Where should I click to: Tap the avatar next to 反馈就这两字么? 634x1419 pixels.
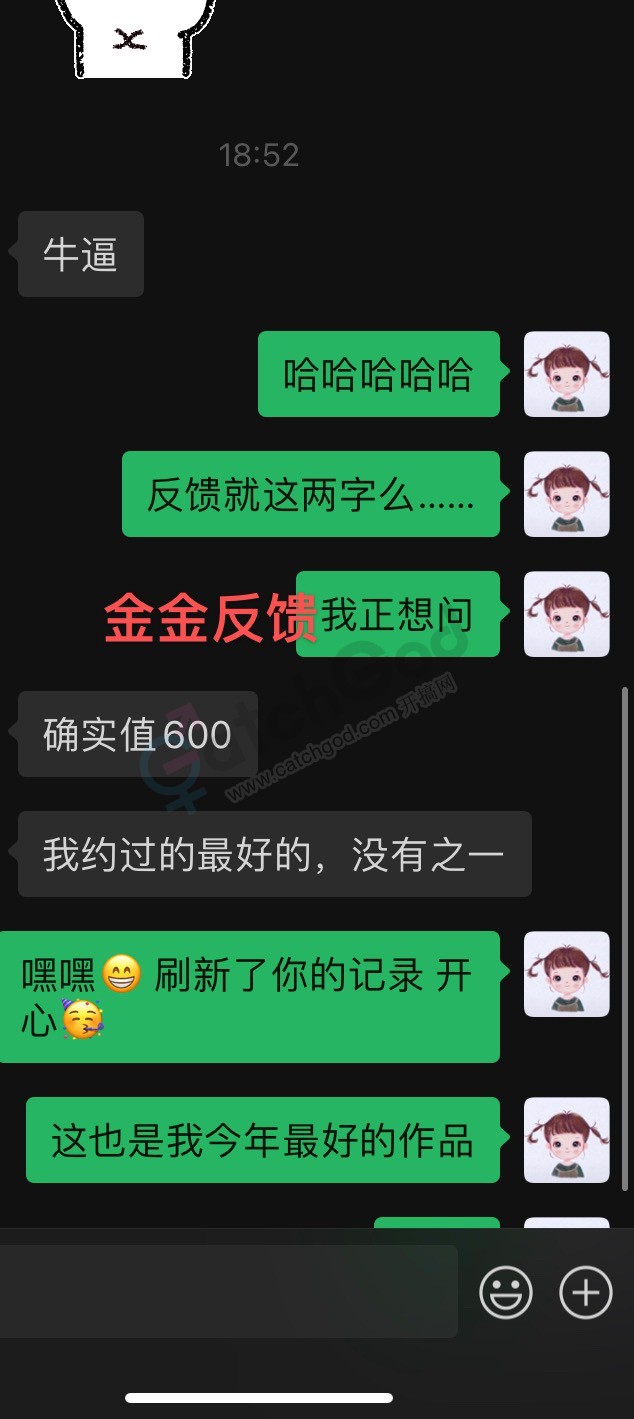tap(567, 494)
